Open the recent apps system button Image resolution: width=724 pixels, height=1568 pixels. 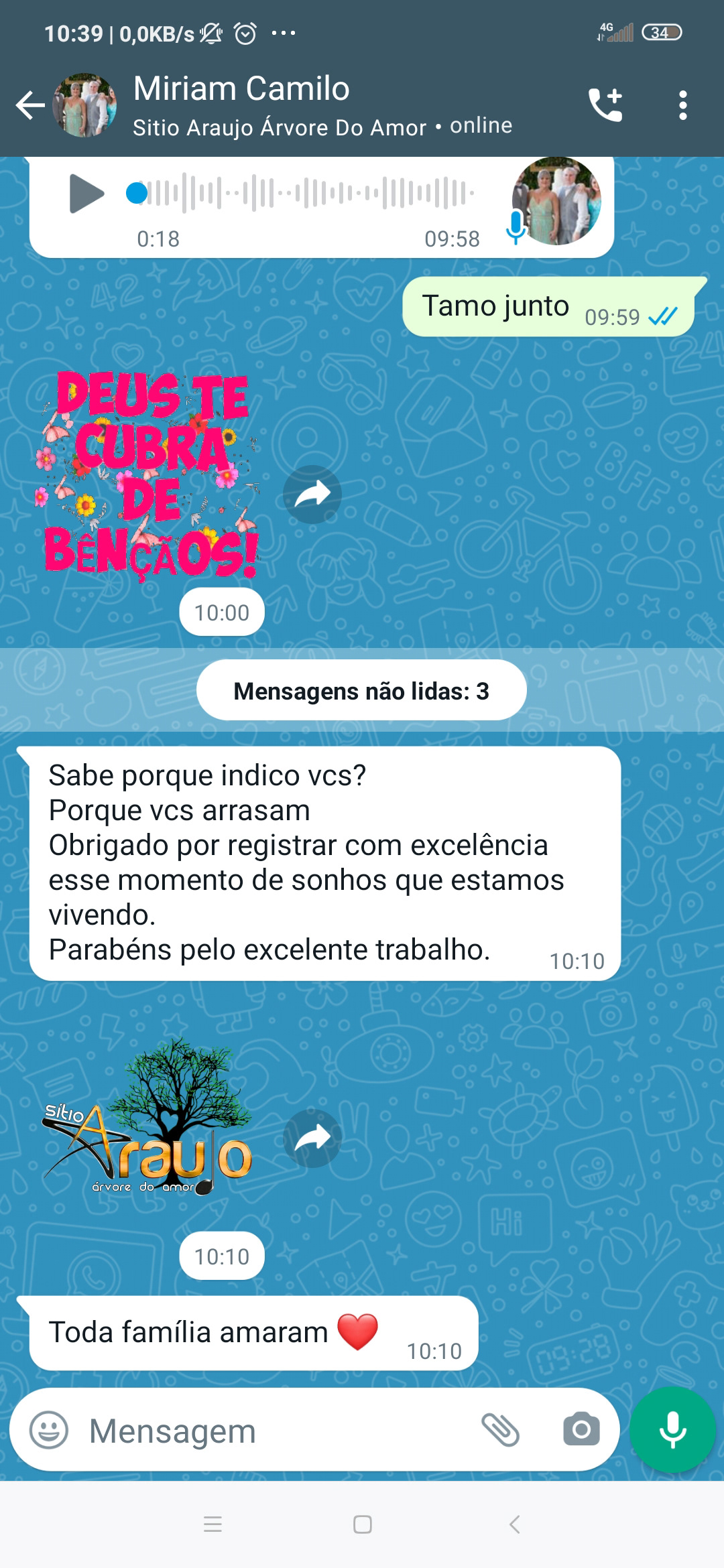[213, 1524]
